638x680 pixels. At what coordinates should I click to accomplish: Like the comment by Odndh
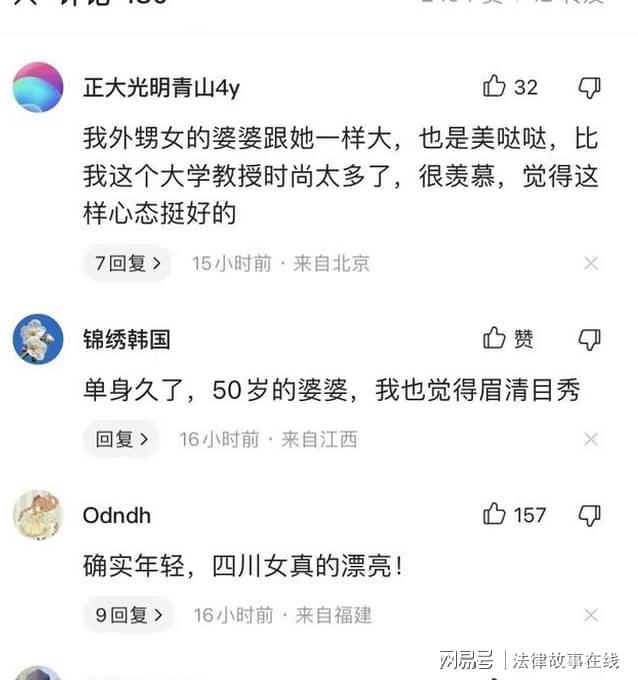tap(495, 514)
